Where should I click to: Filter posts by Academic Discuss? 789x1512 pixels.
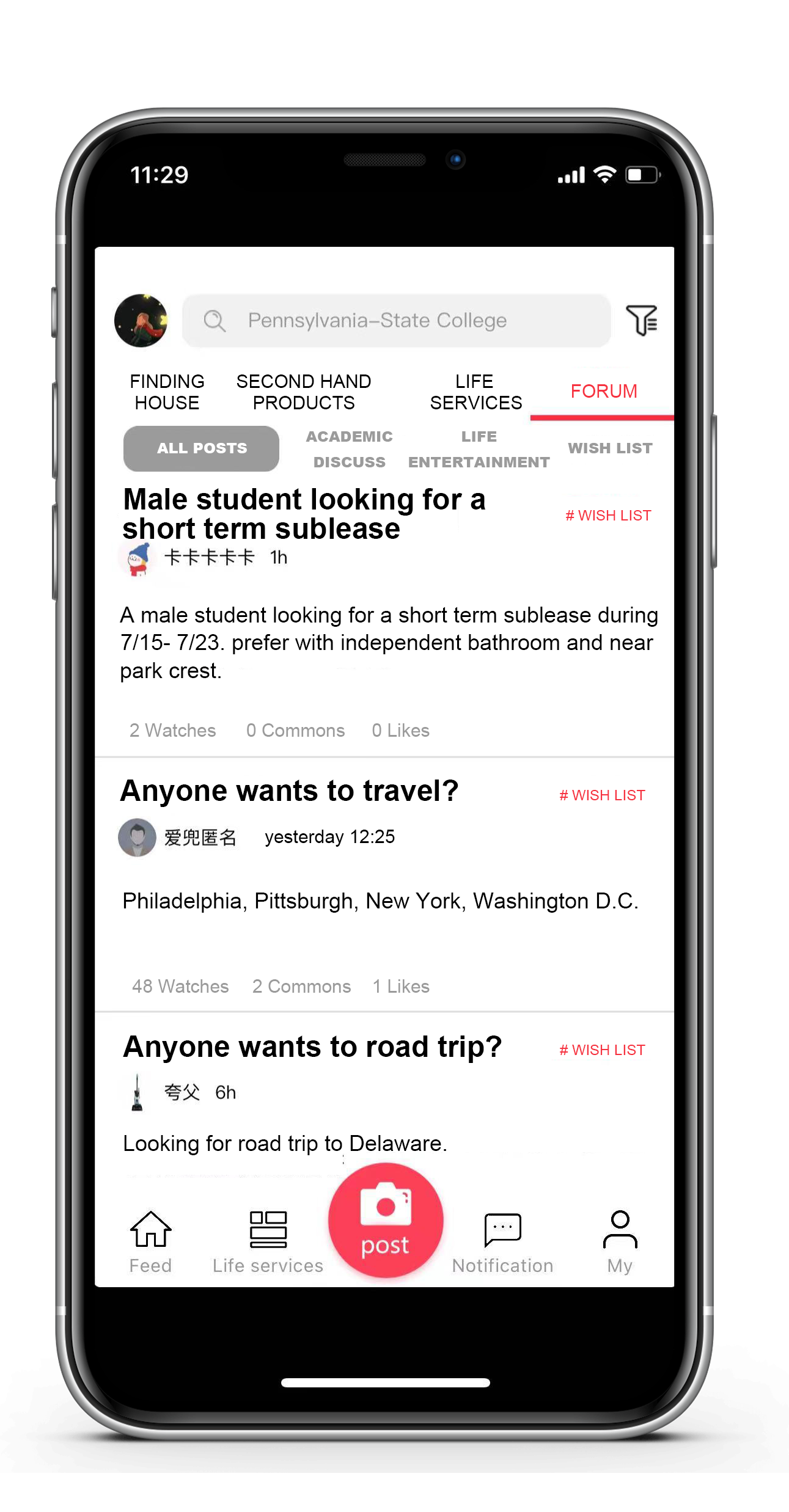click(x=349, y=449)
